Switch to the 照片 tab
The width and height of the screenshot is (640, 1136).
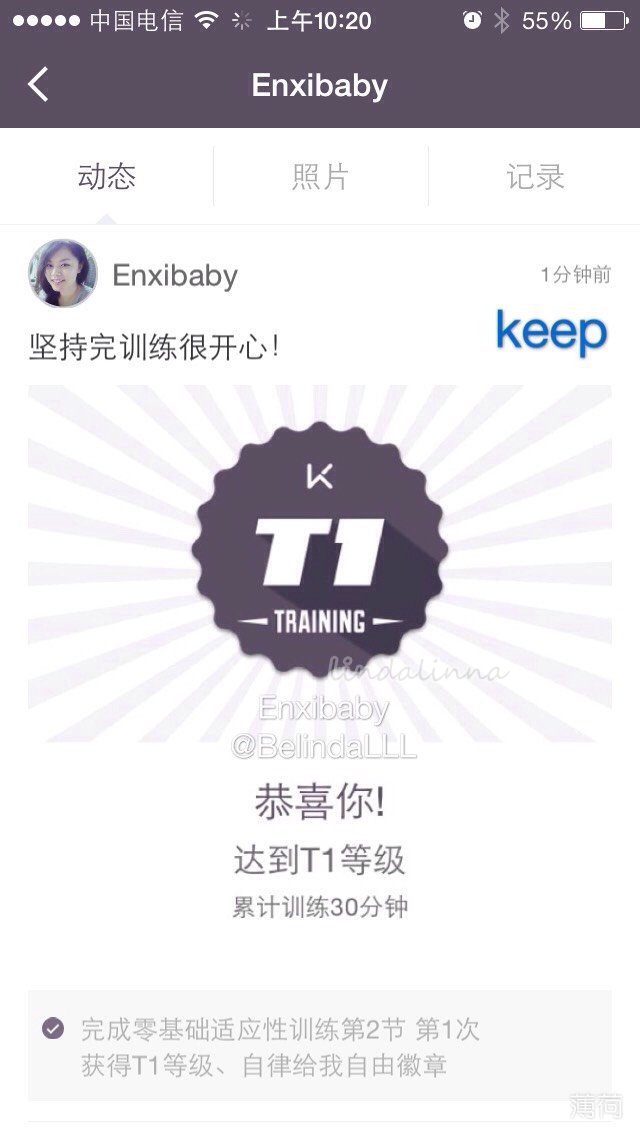(320, 177)
